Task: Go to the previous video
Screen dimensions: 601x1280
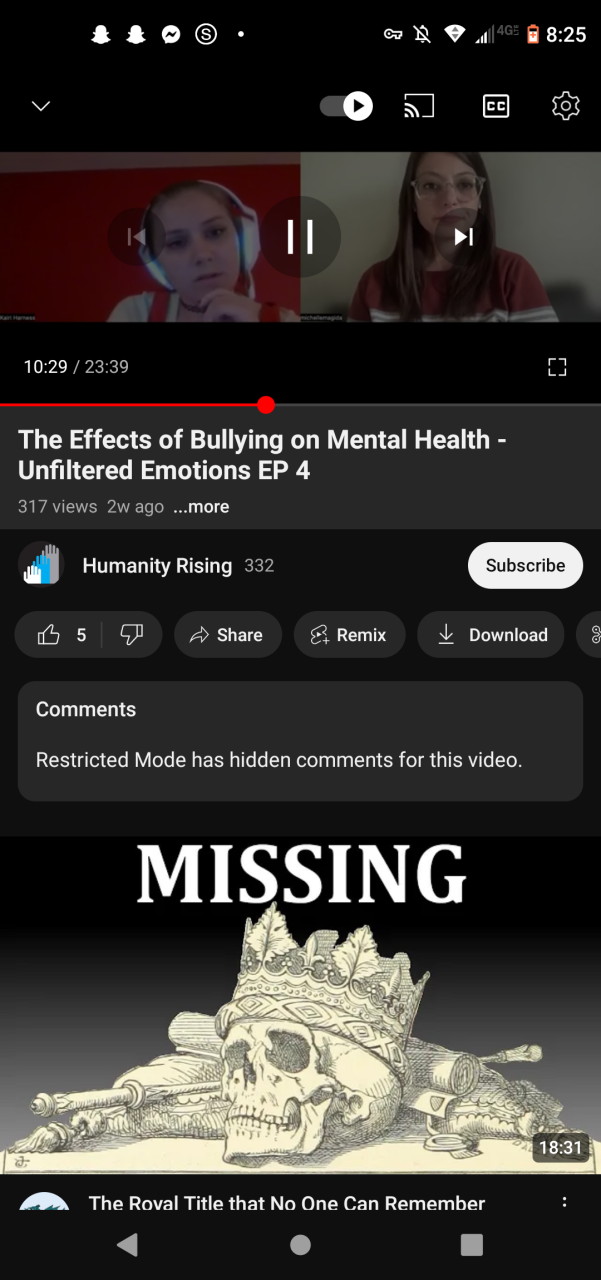Action: pos(137,237)
